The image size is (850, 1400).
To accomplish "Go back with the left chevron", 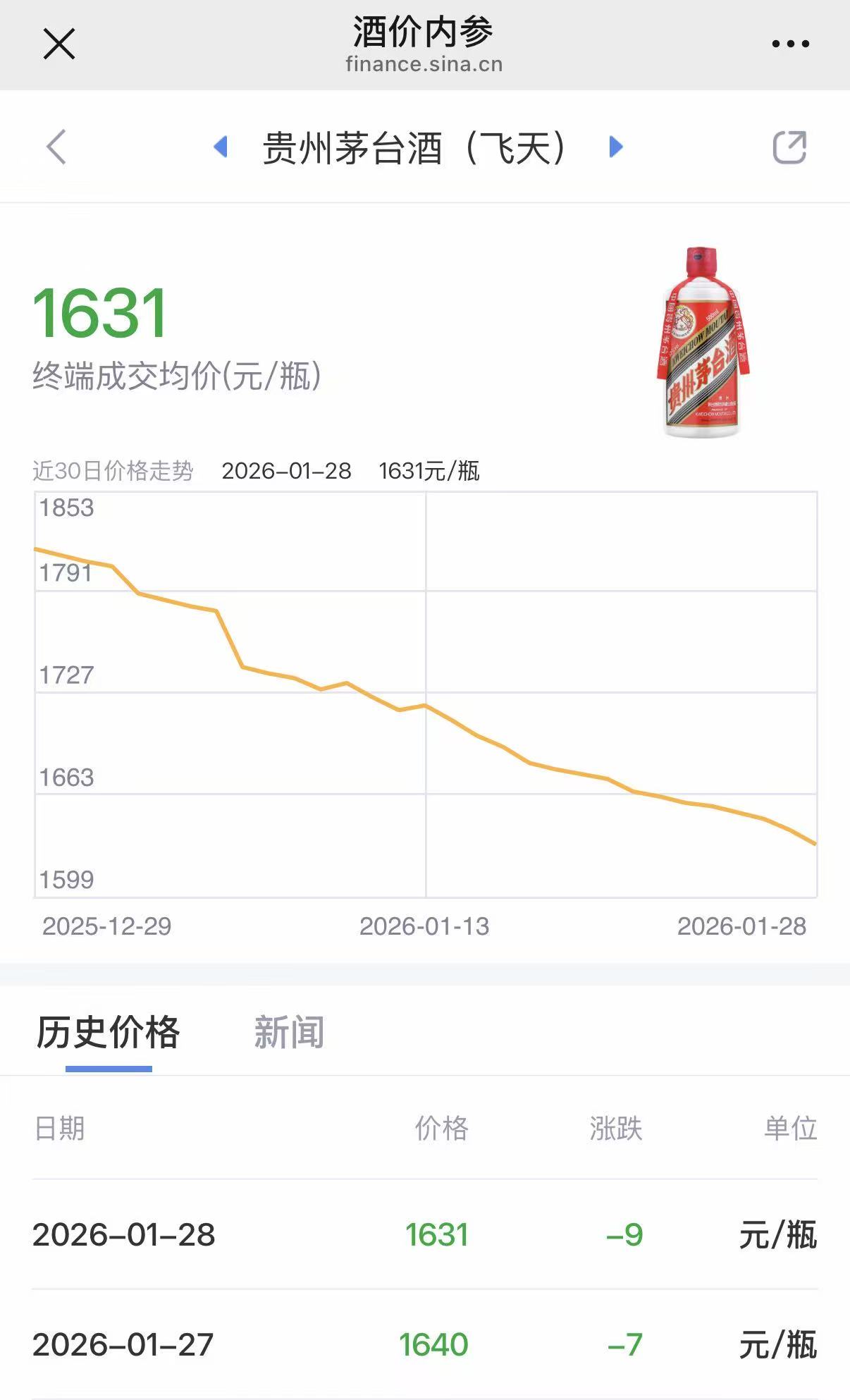I will coord(56,147).
